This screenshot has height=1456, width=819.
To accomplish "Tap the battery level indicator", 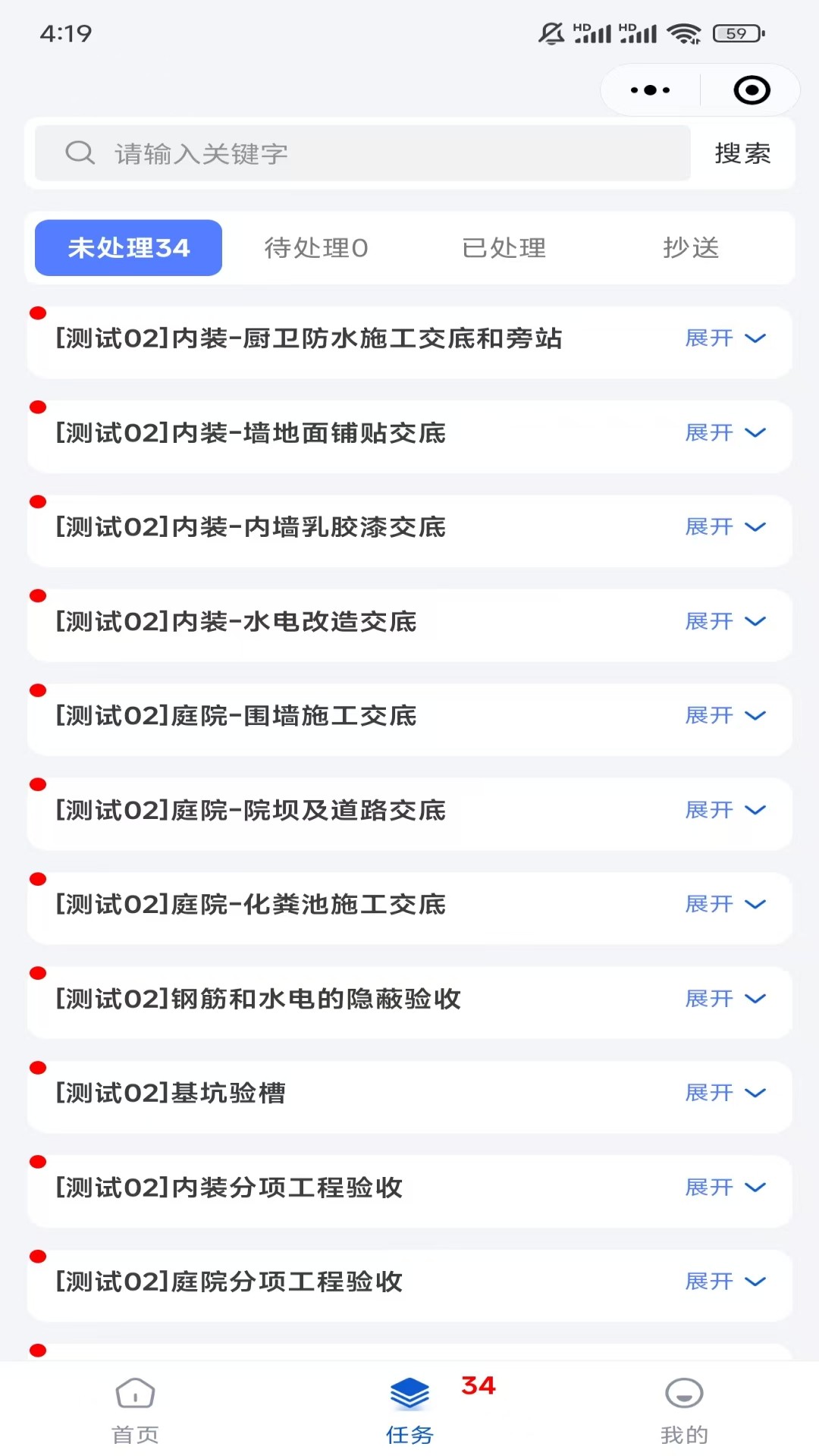I will (x=734, y=32).
